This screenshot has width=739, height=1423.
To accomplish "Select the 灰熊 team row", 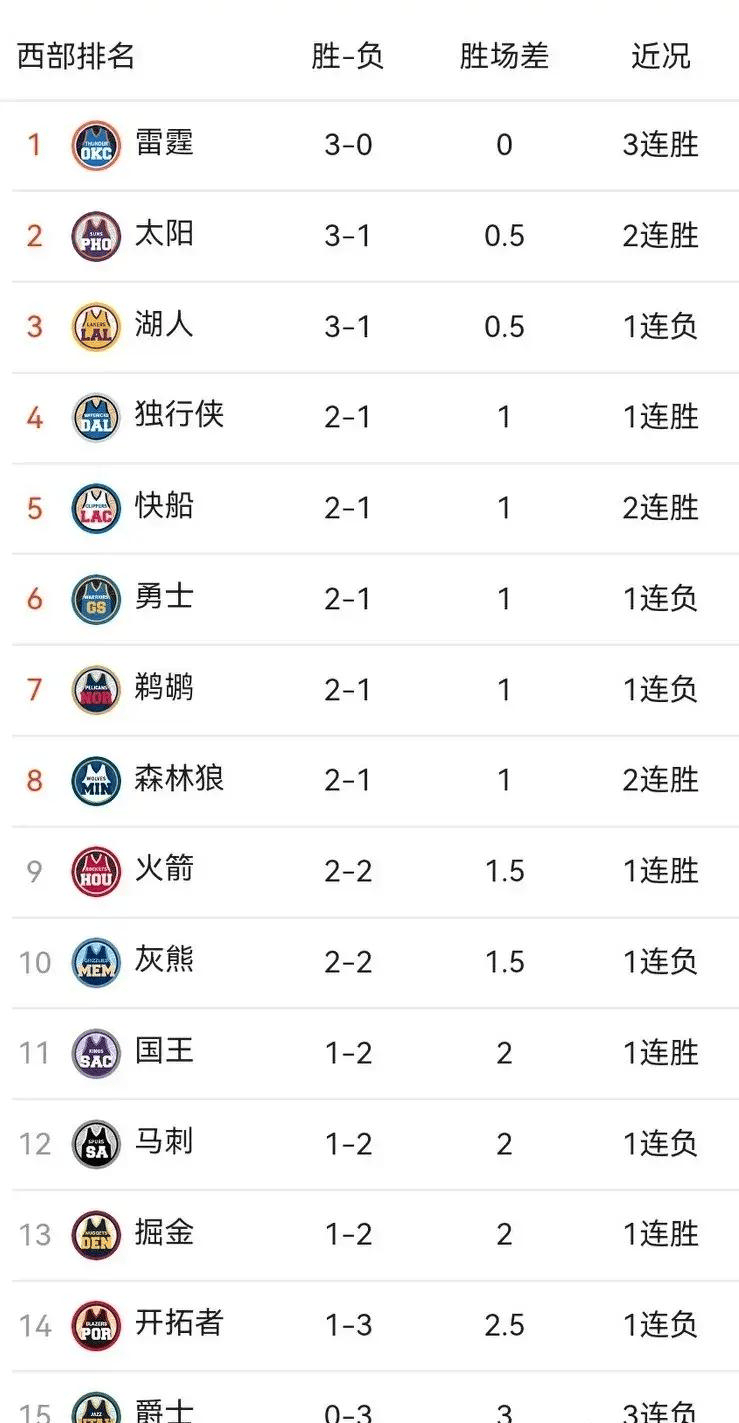I will [165, 961].
